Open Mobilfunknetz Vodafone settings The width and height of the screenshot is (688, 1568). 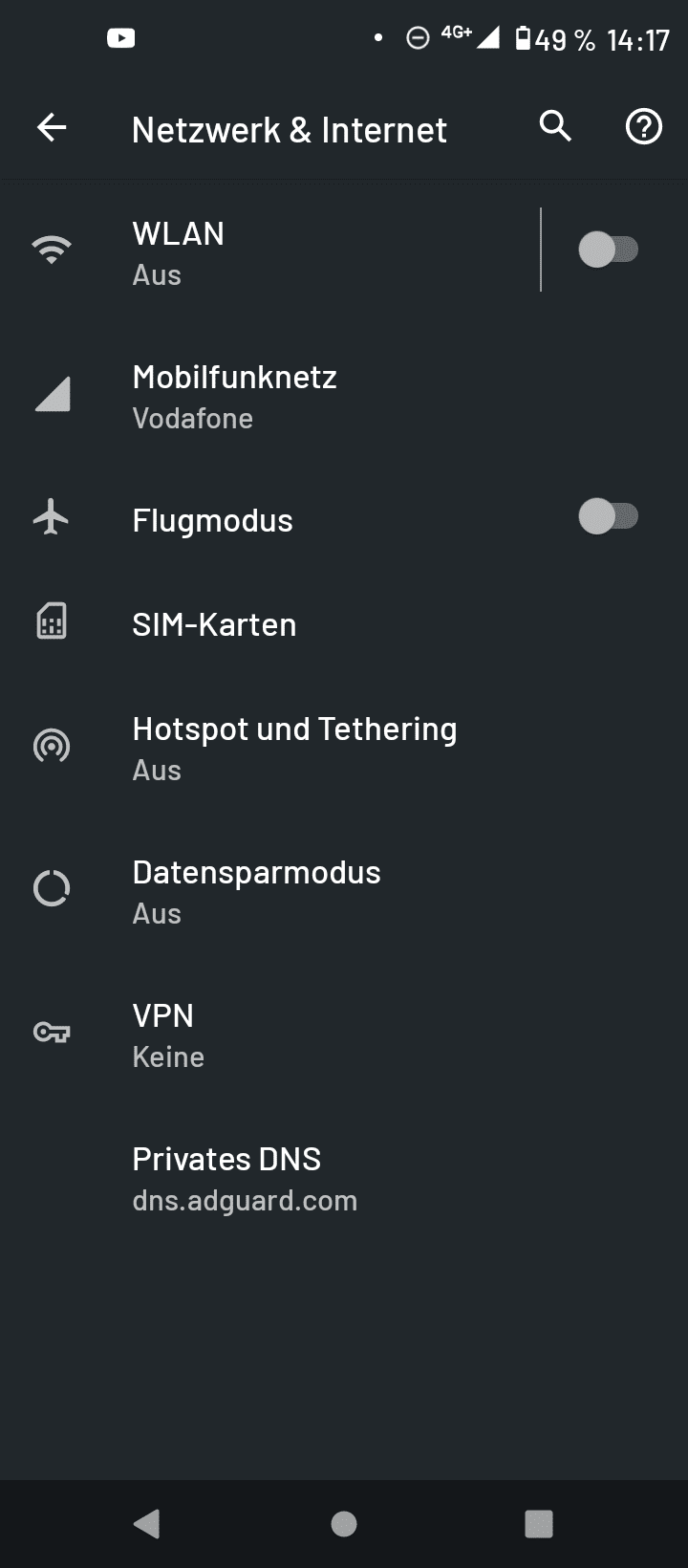(344, 396)
